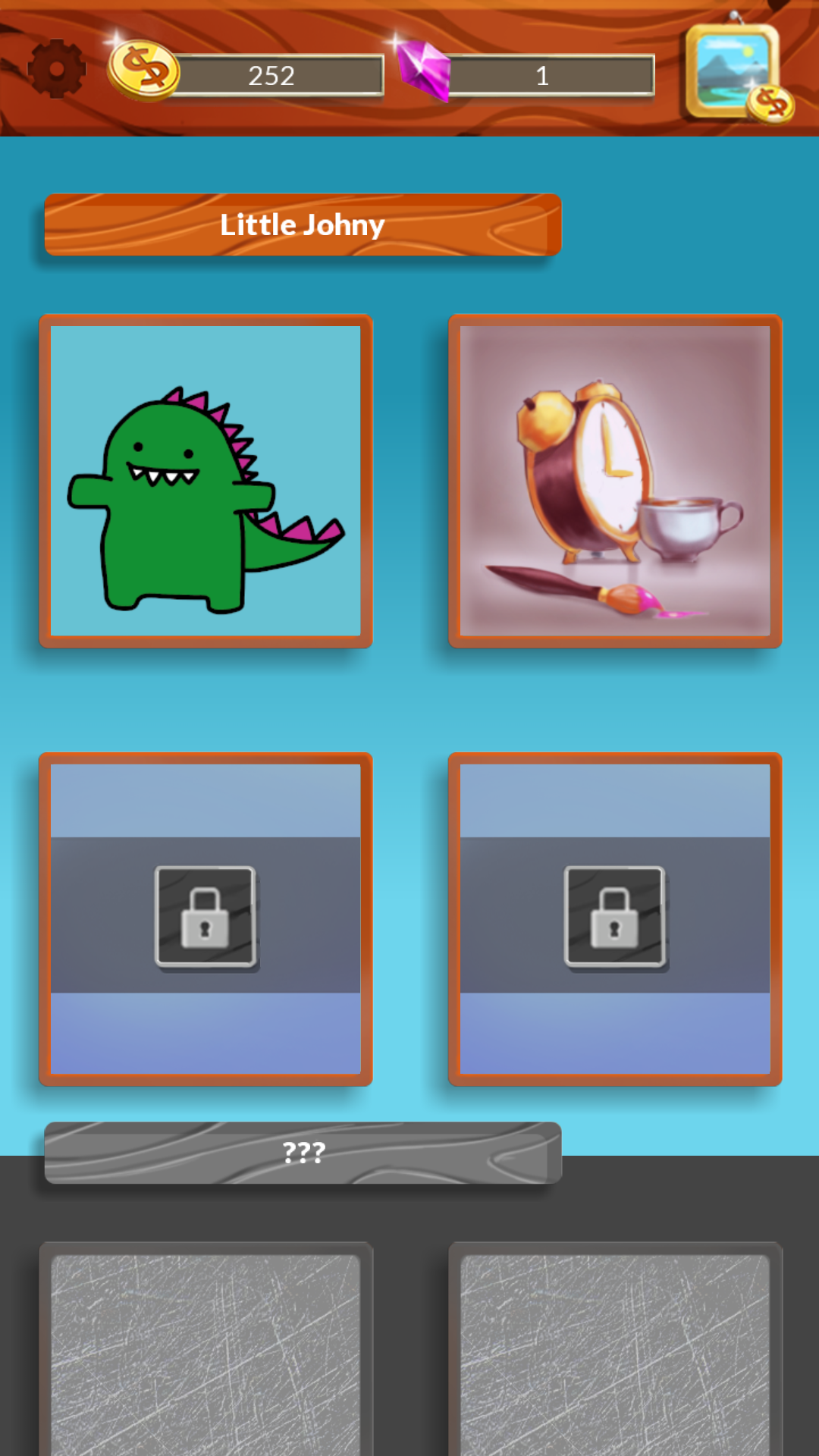Image resolution: width=819 pixels, height=1456 pixels.
Task: Tap the purple gem icon
Action: [x=425, y=73]
